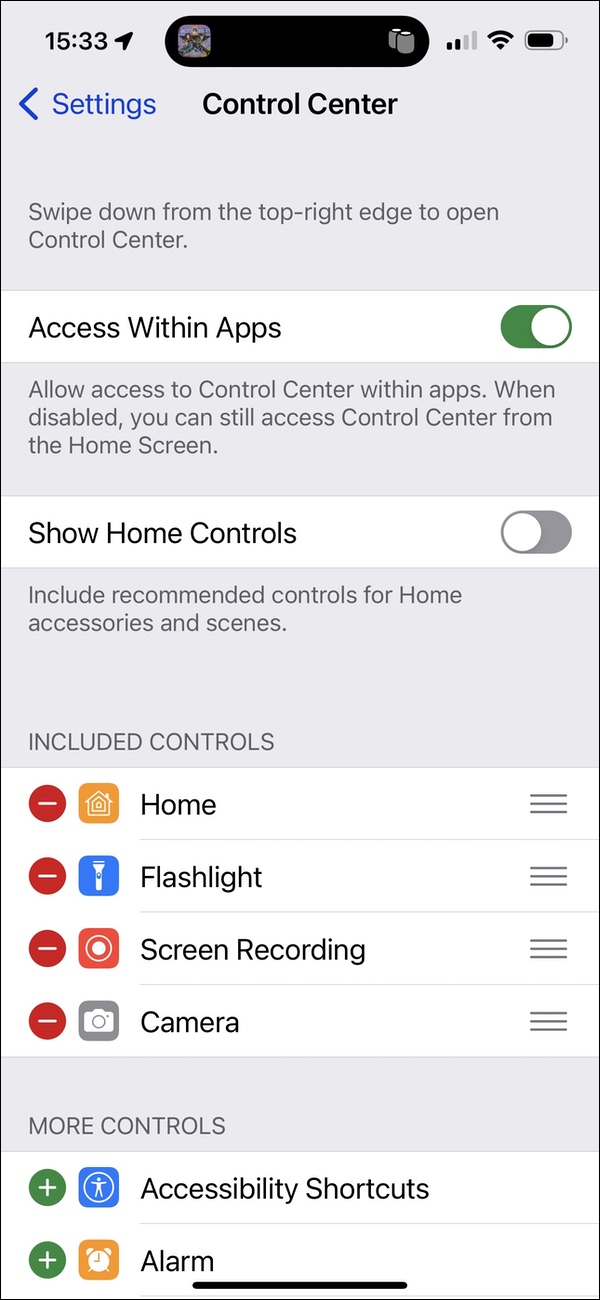Add Alarm to Control Center
The width and height of the screenshot is (600, 1300).
click(x=47, y=1261)
